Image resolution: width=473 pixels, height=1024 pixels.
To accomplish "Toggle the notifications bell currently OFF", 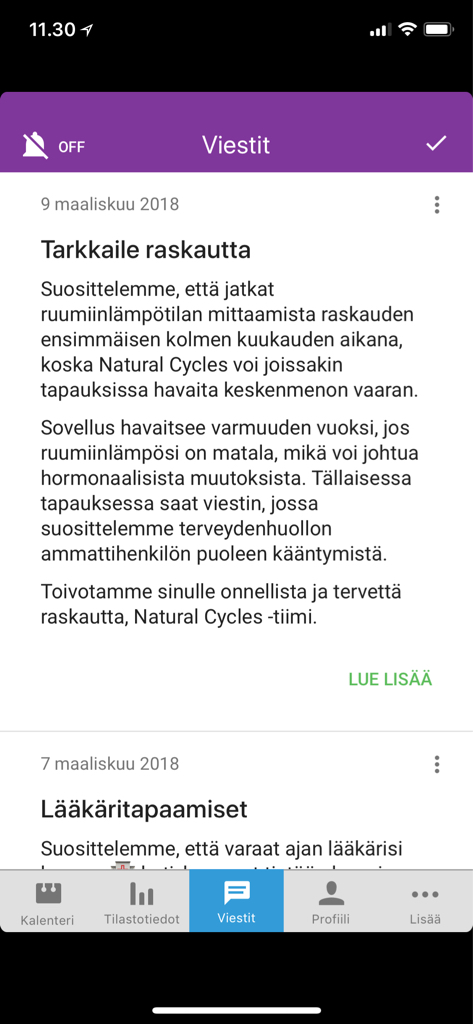I will (x=54, y=145).
